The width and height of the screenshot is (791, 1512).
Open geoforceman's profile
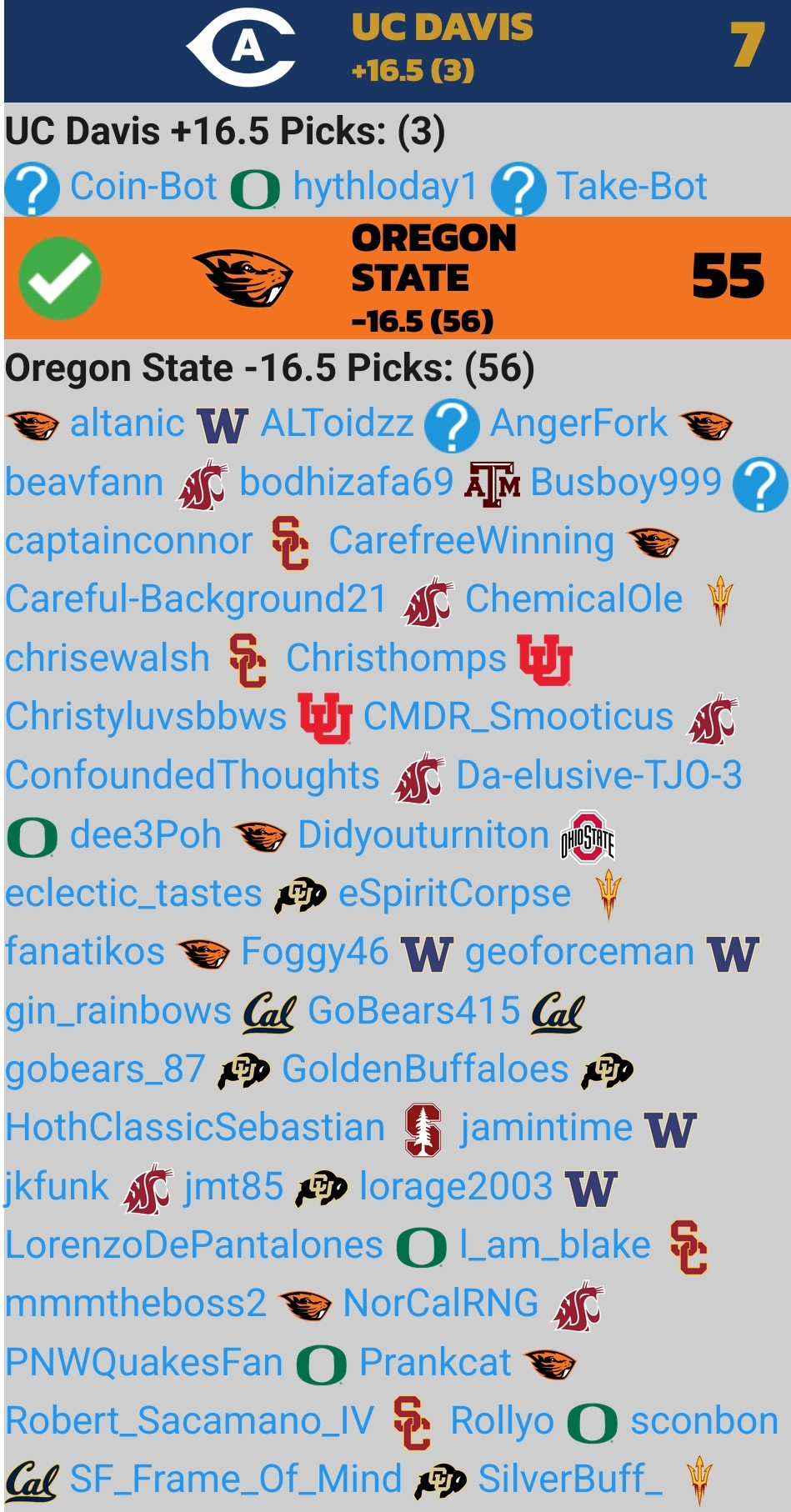click(x=579, y=952)
